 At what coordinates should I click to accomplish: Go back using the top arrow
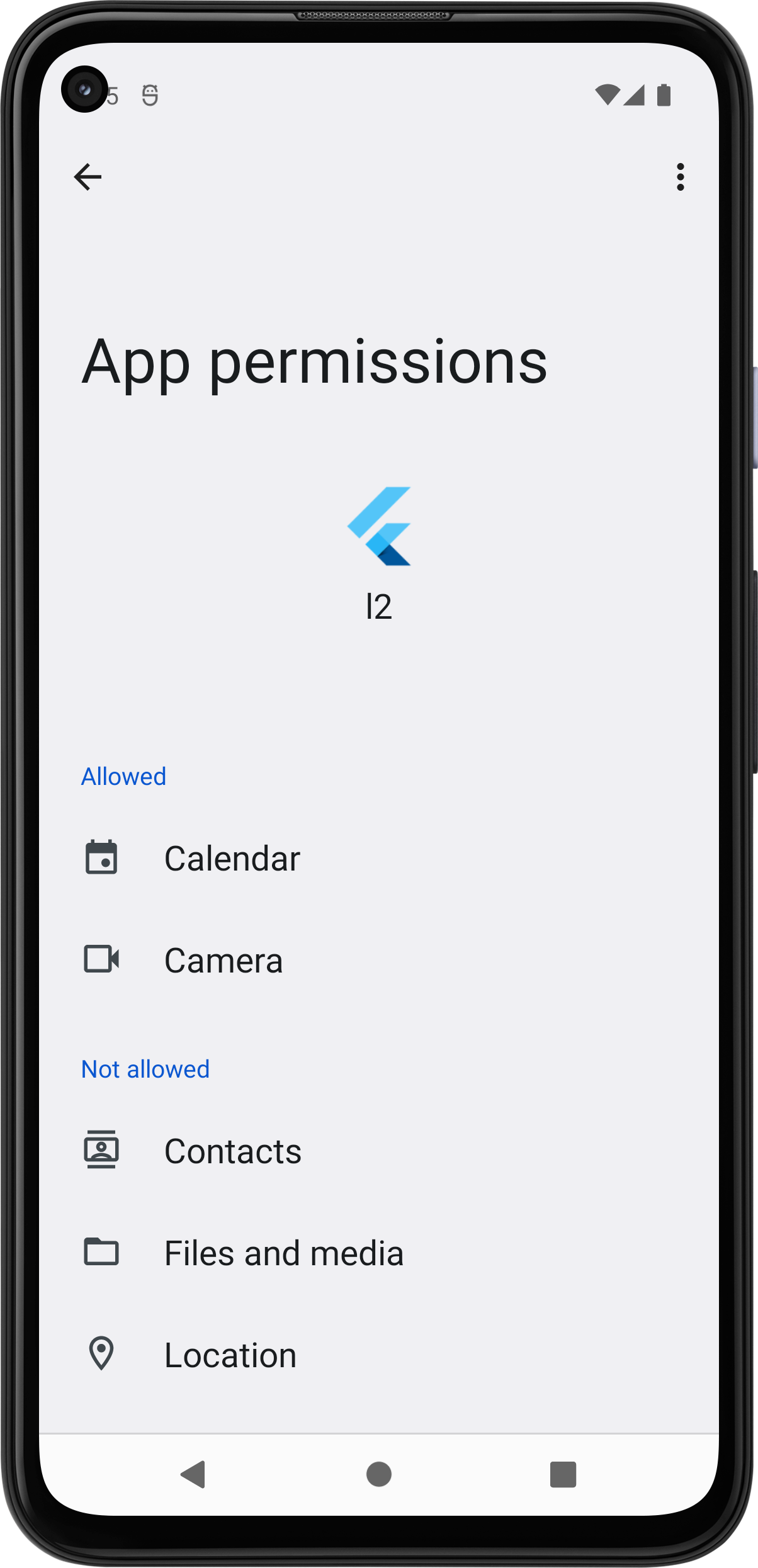[88, 177]
